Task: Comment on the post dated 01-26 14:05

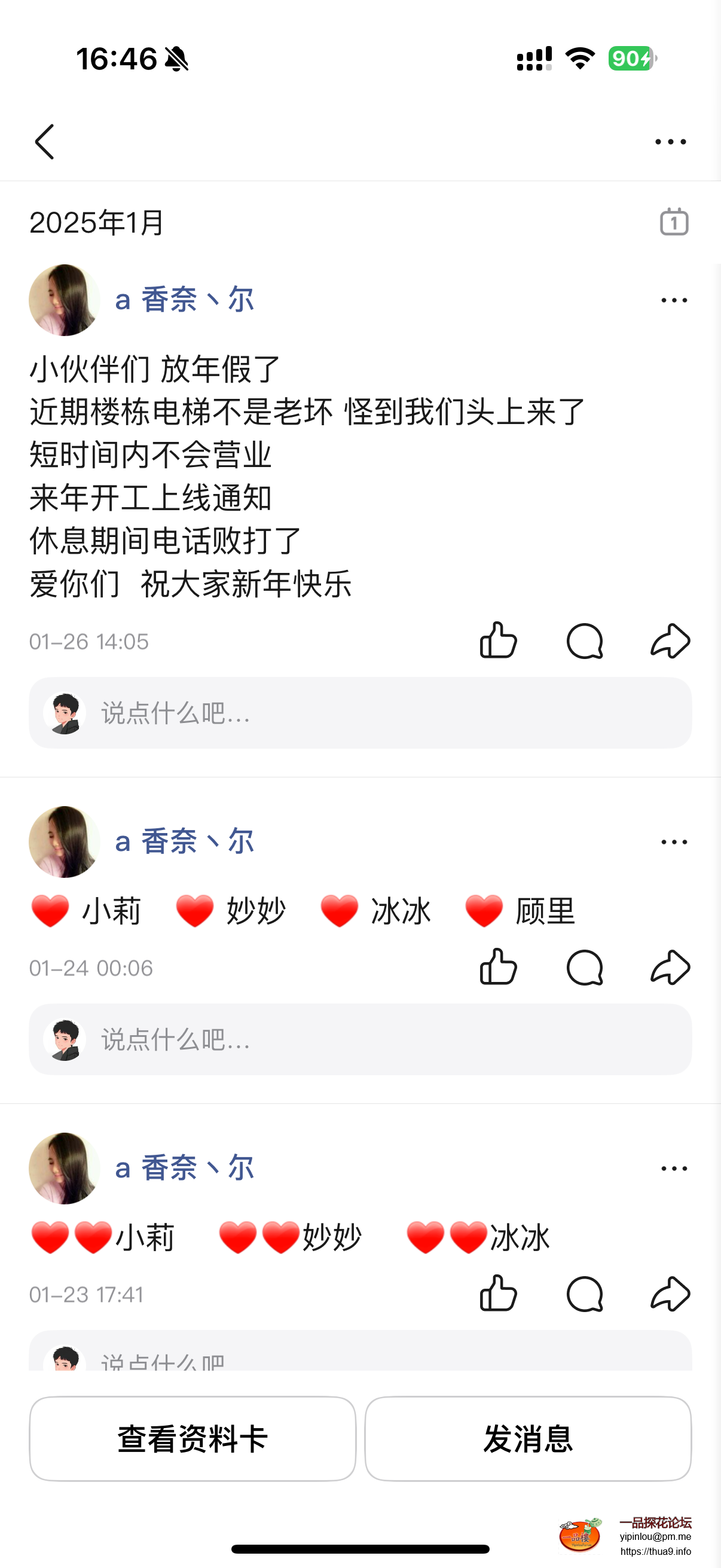Action: tap(584, 641)
